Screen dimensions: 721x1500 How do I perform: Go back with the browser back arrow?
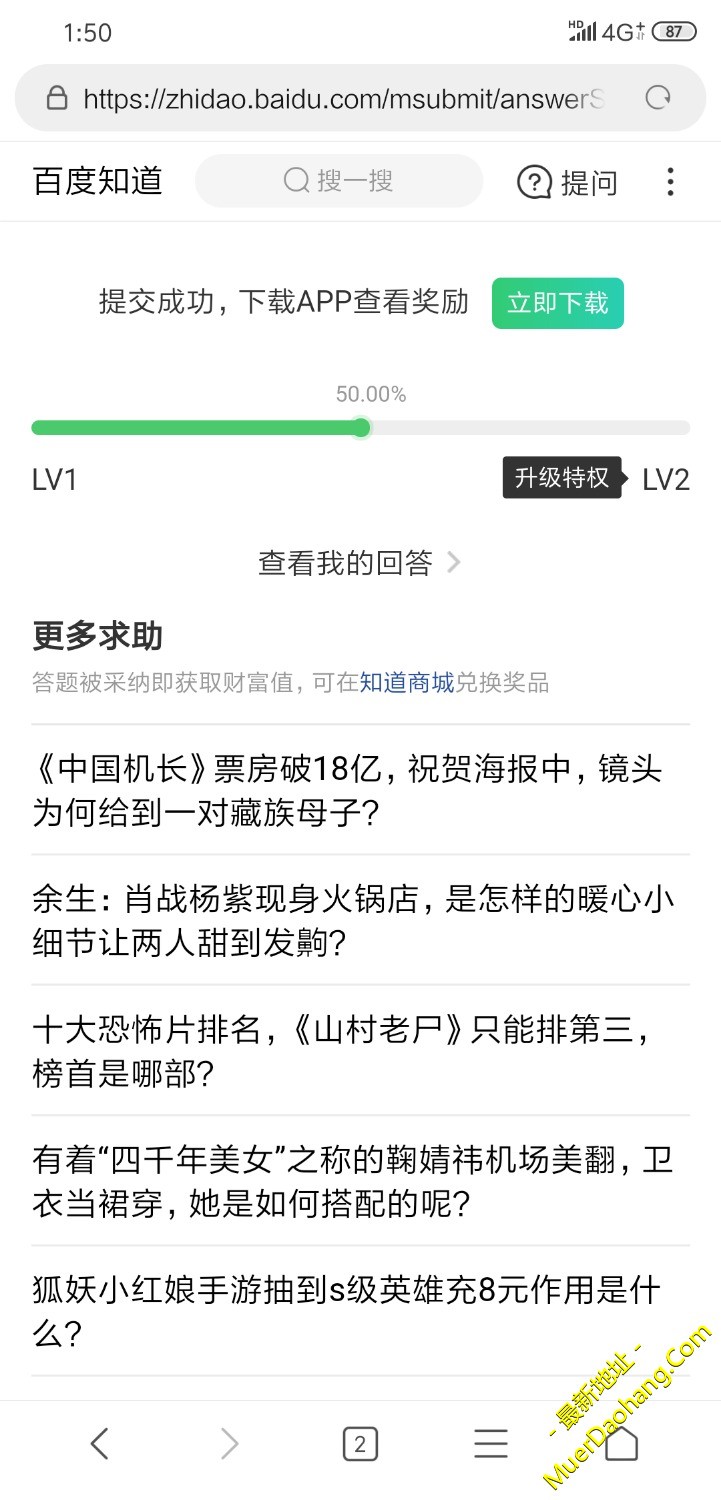tap(99, 1444)
